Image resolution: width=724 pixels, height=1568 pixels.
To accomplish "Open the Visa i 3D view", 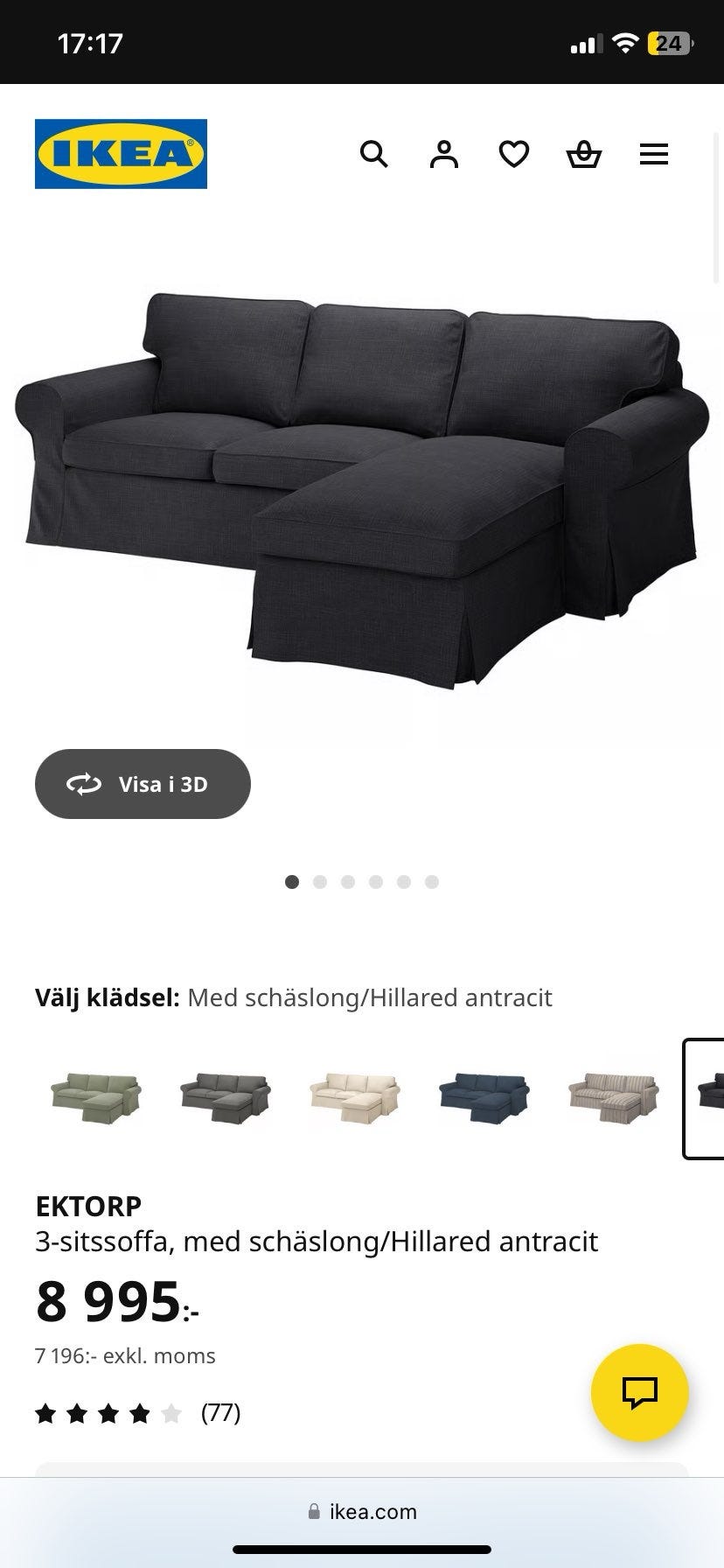I will [x=143, y=784].
